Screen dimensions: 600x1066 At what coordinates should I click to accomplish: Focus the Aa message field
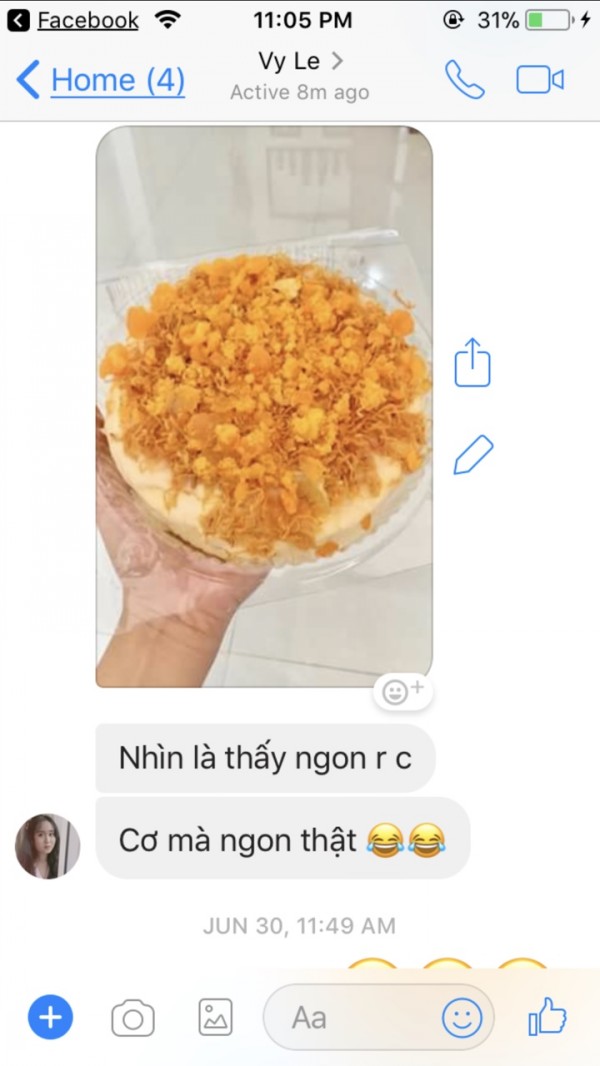pos(350,1018)
